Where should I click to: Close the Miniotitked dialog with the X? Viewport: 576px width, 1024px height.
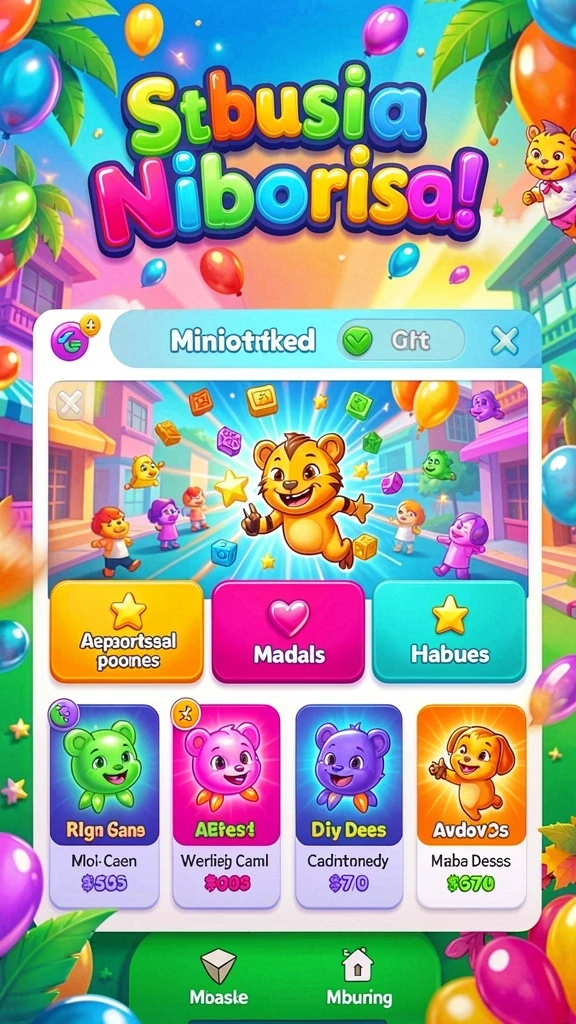[x=504, y=340]
